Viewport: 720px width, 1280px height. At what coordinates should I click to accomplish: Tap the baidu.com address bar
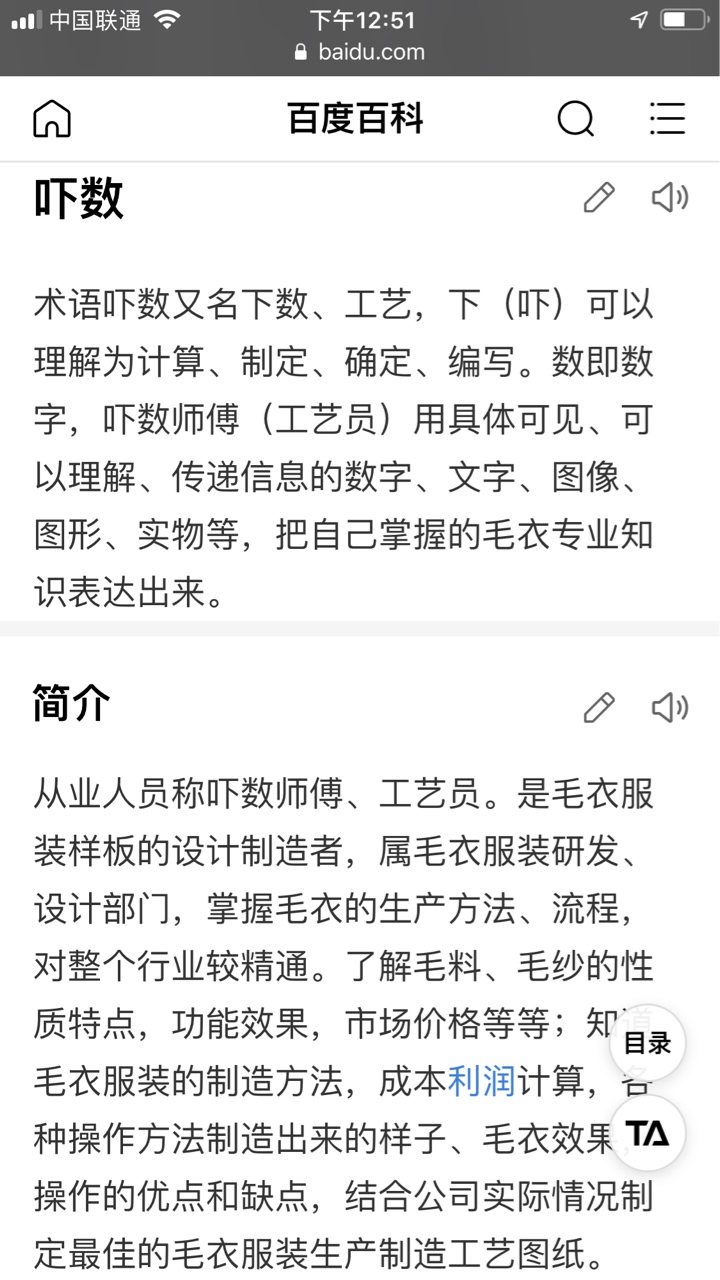360,52
